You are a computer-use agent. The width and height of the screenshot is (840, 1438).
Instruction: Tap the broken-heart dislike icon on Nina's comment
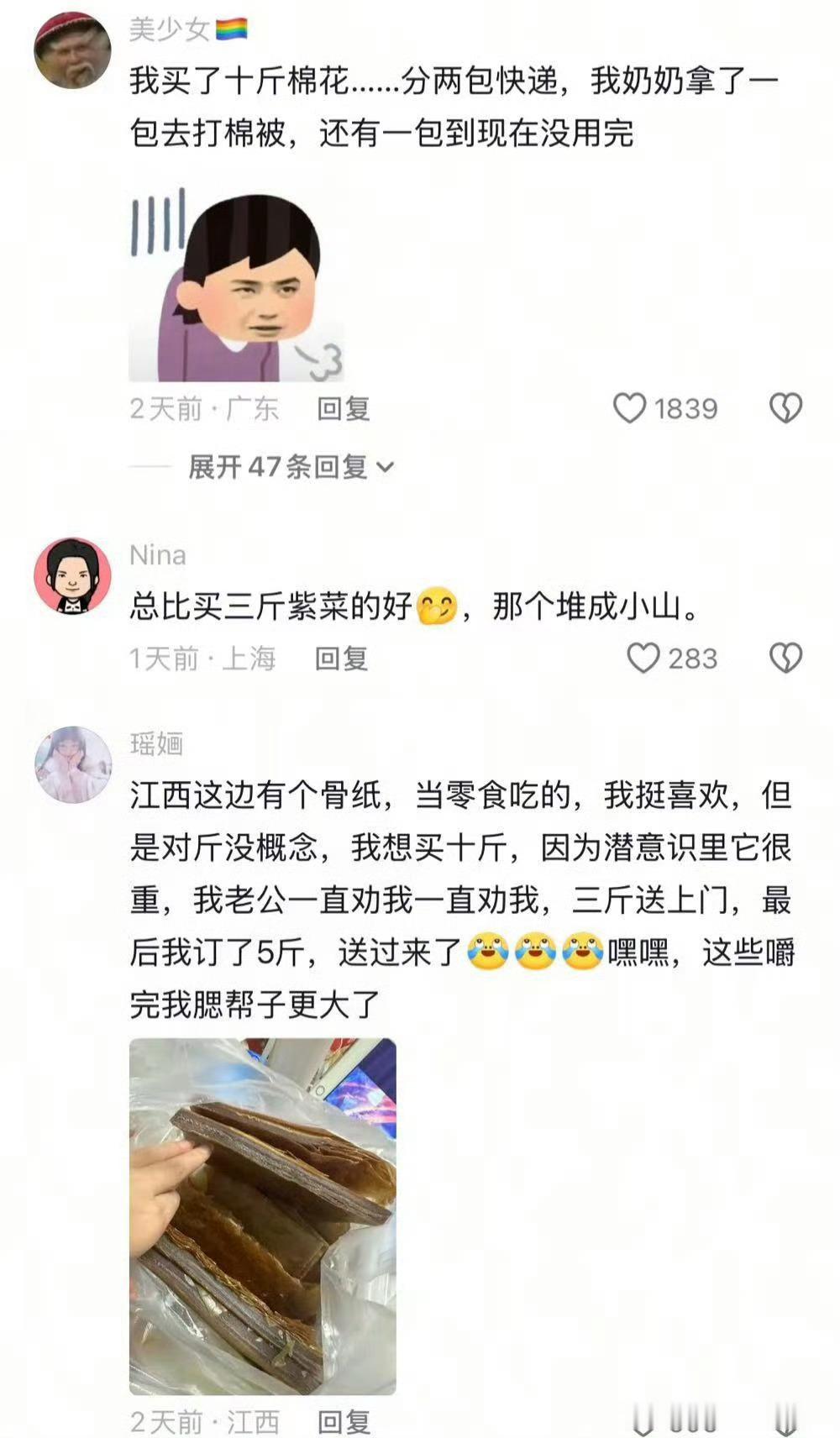click(786, 658)
